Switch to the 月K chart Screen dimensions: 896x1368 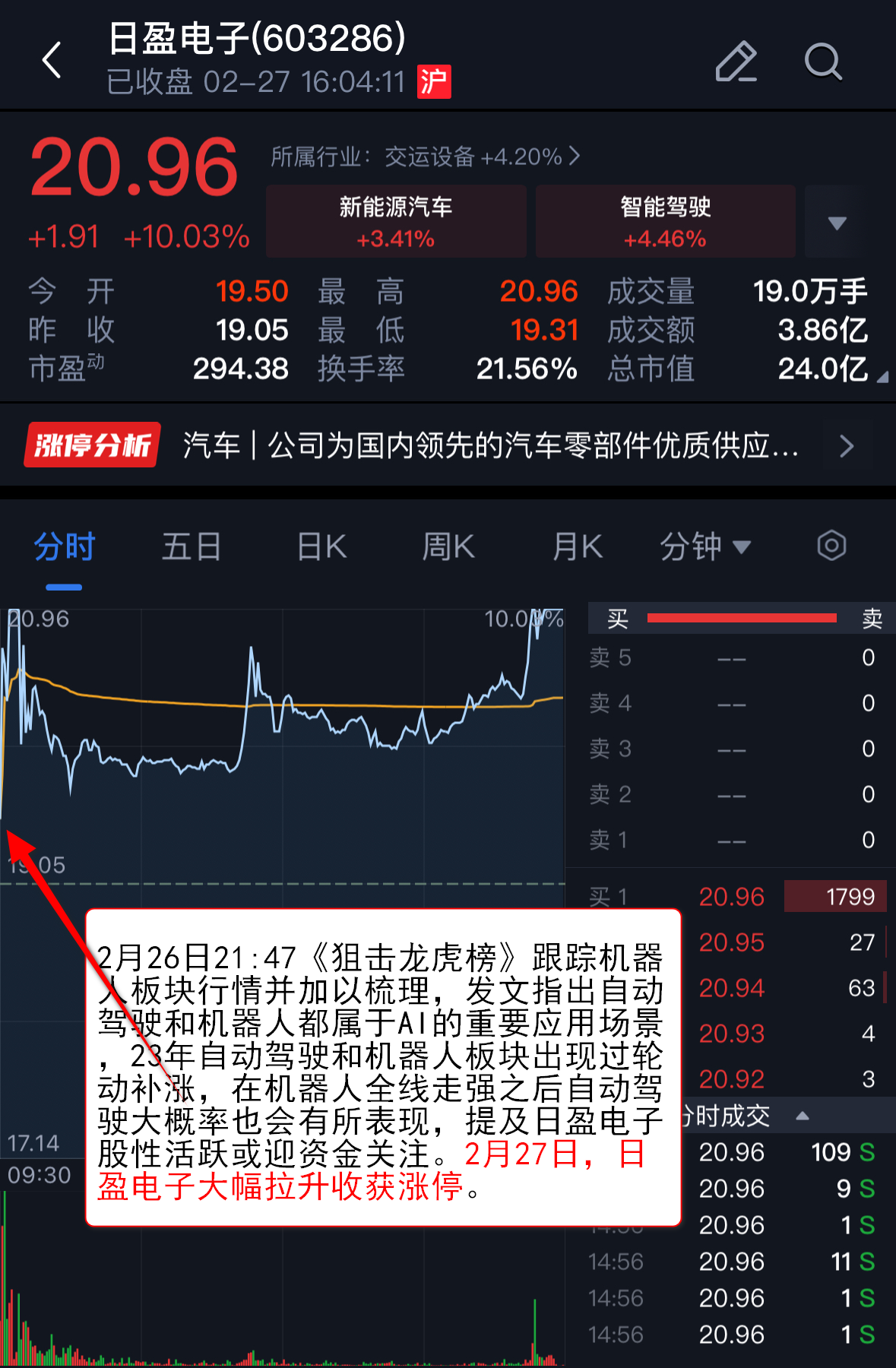click(x=578, y=547)
